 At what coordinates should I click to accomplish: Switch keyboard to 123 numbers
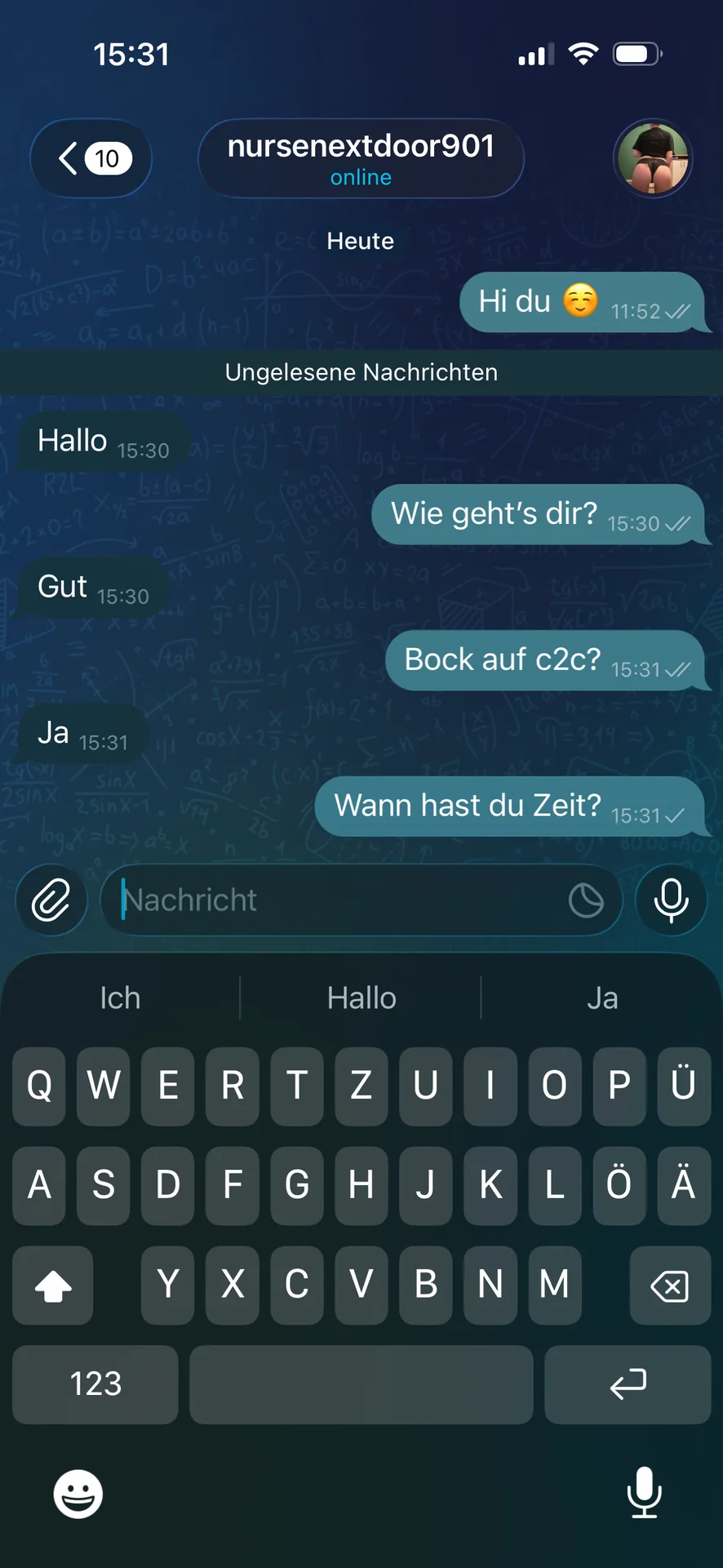[x=95, y=1384]
